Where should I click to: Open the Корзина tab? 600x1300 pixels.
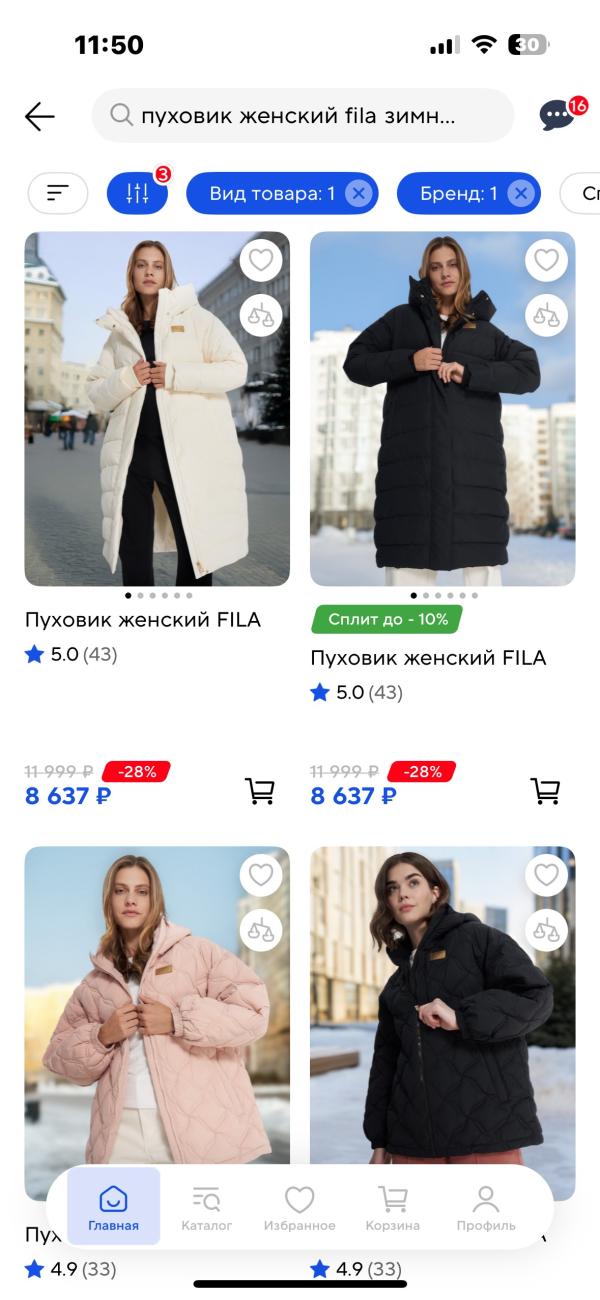(392, 1207)
